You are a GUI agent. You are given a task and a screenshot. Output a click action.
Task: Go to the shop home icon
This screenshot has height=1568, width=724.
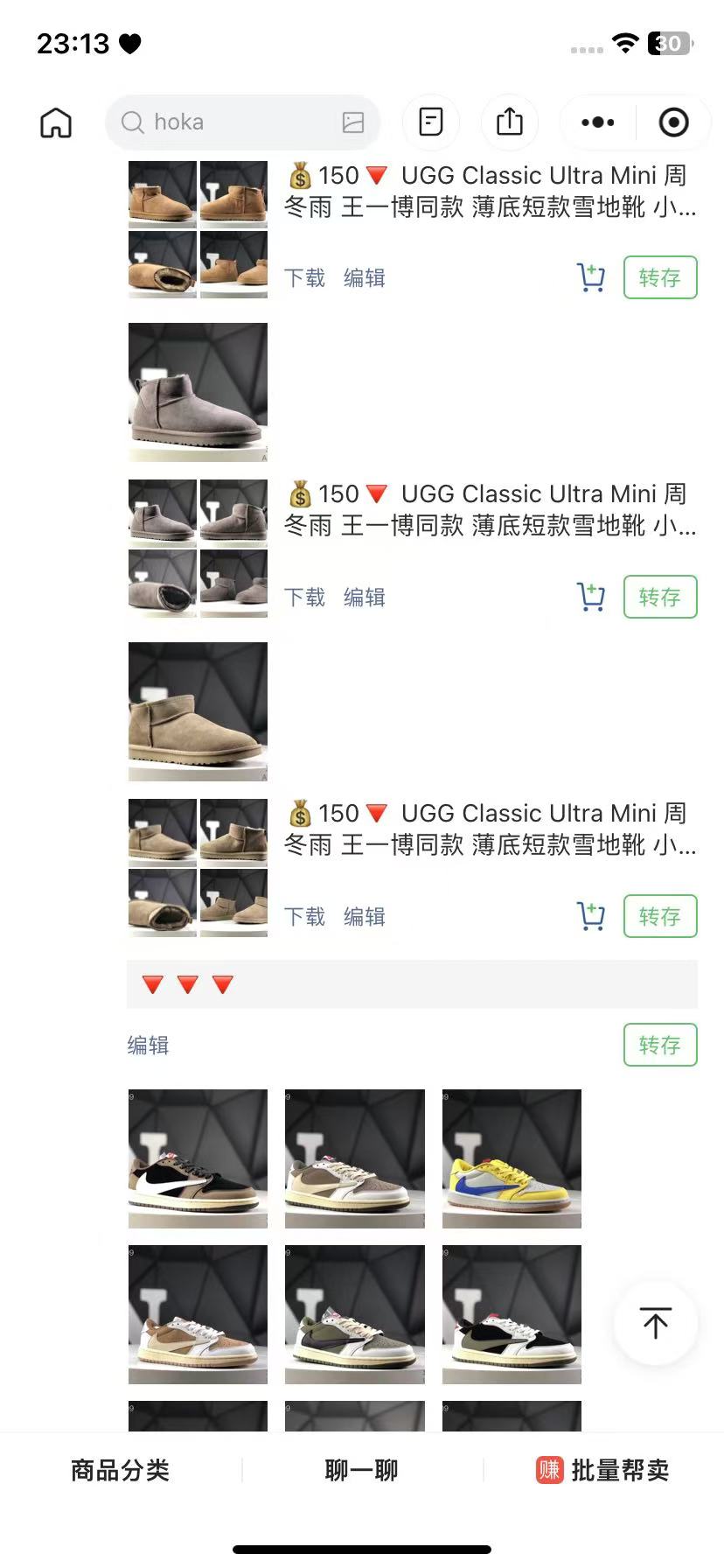56,122
